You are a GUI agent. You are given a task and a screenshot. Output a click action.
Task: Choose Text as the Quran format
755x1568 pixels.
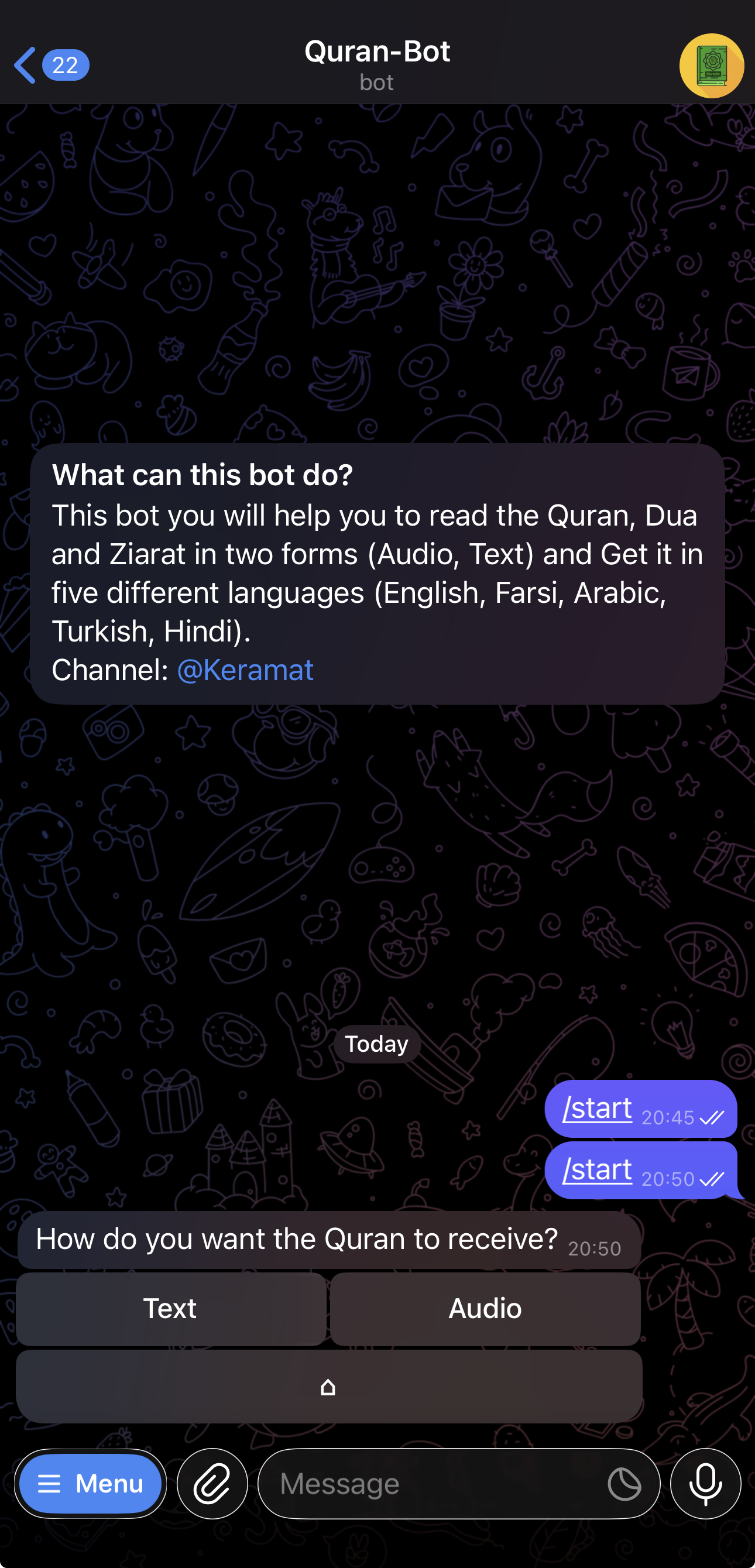point(170,1309)
